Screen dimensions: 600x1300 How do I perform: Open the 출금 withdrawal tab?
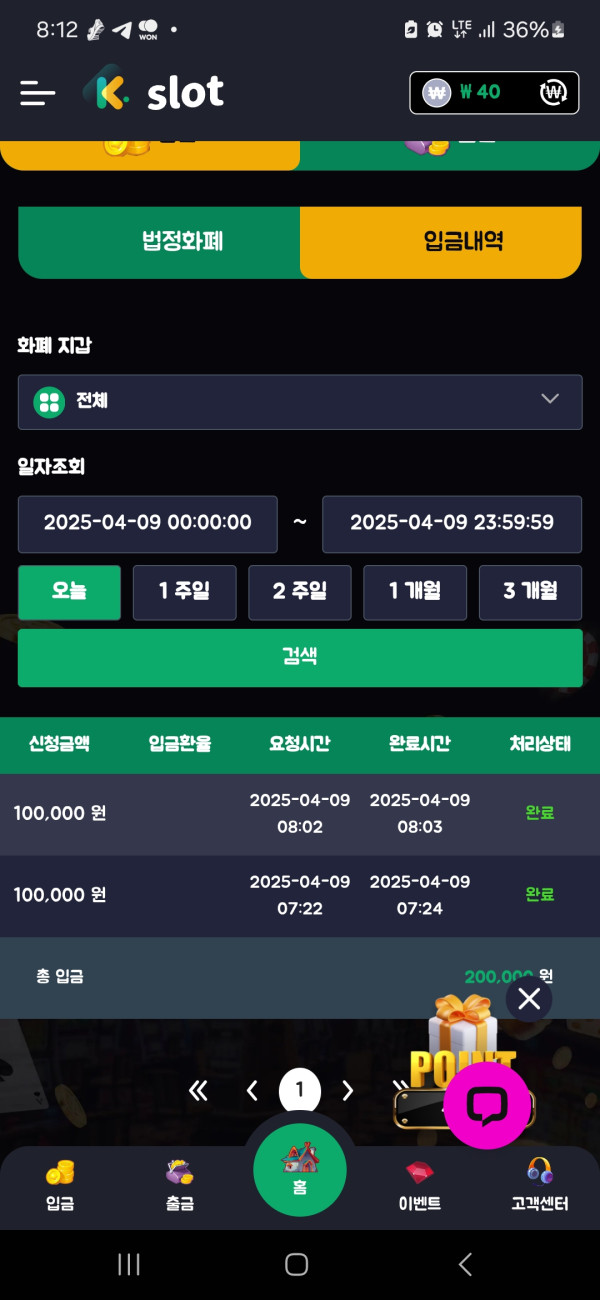180,1185
